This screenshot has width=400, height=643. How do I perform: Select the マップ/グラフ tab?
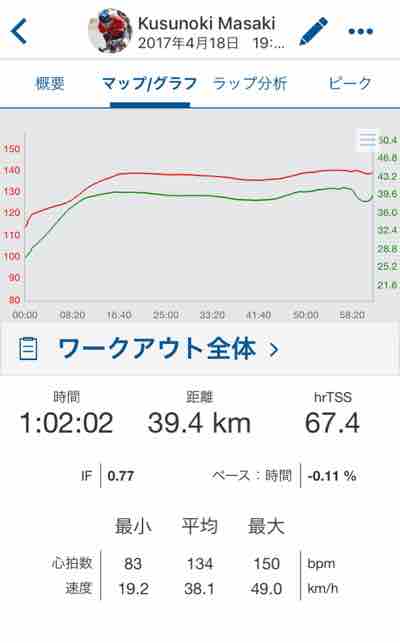[x=150, y=84]
